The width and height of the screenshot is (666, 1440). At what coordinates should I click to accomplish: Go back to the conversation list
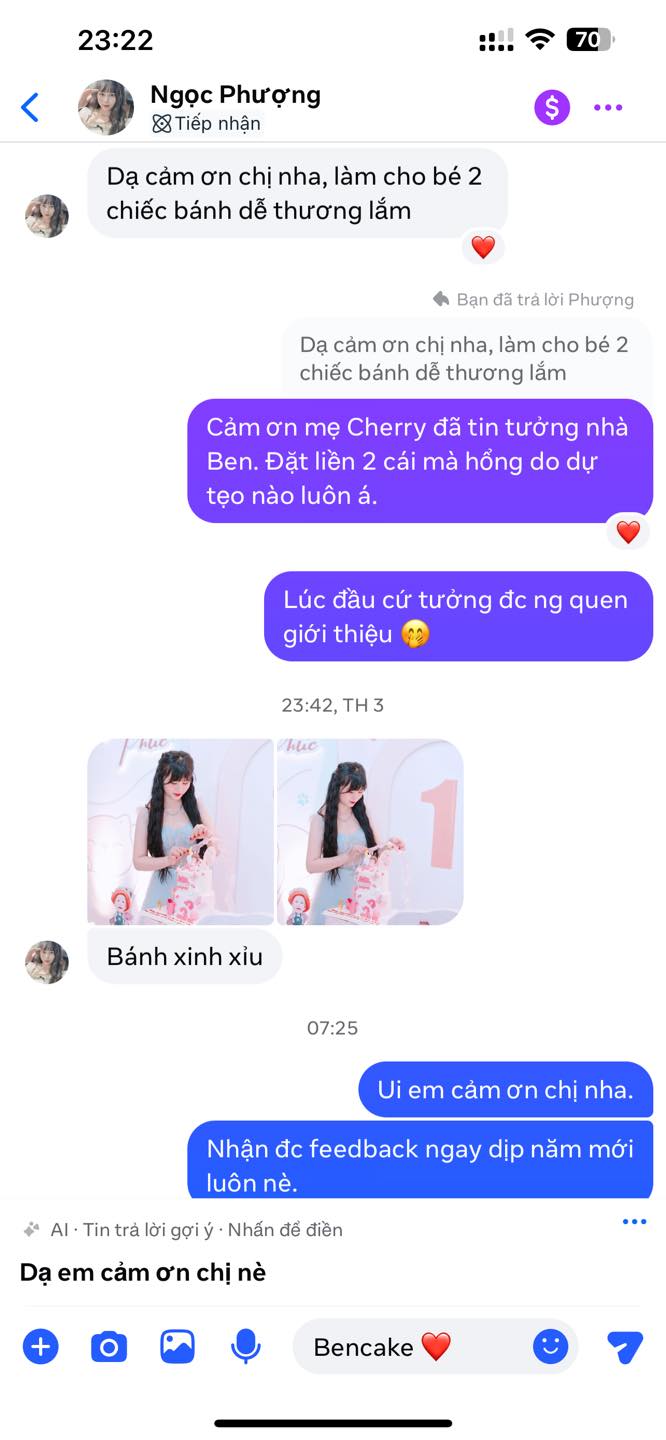pos(30,107)
